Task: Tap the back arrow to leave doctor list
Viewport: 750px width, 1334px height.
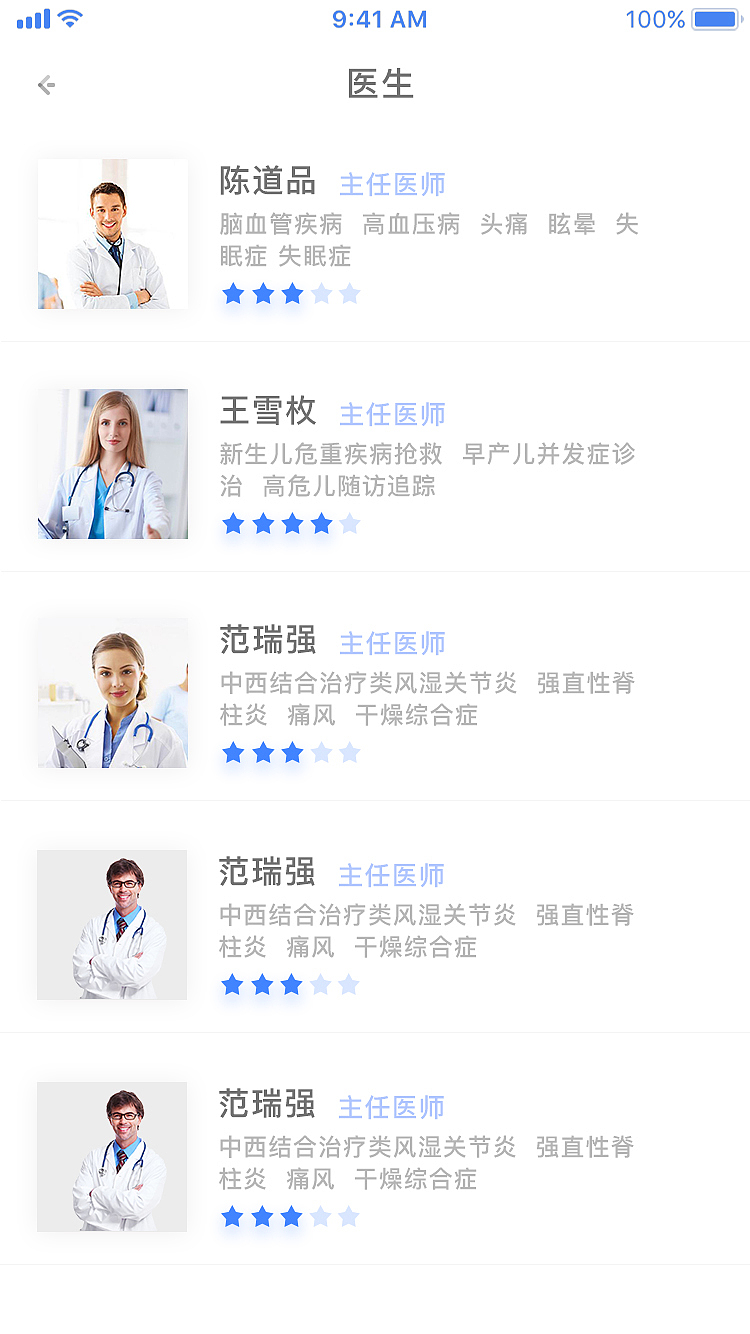Action: pyautogui.click(x=45, y=85)
